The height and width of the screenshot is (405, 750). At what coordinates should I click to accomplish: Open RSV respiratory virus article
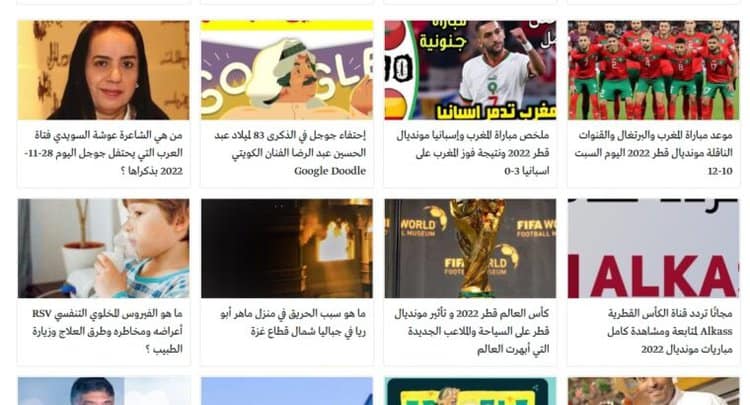tap(104, 330)
